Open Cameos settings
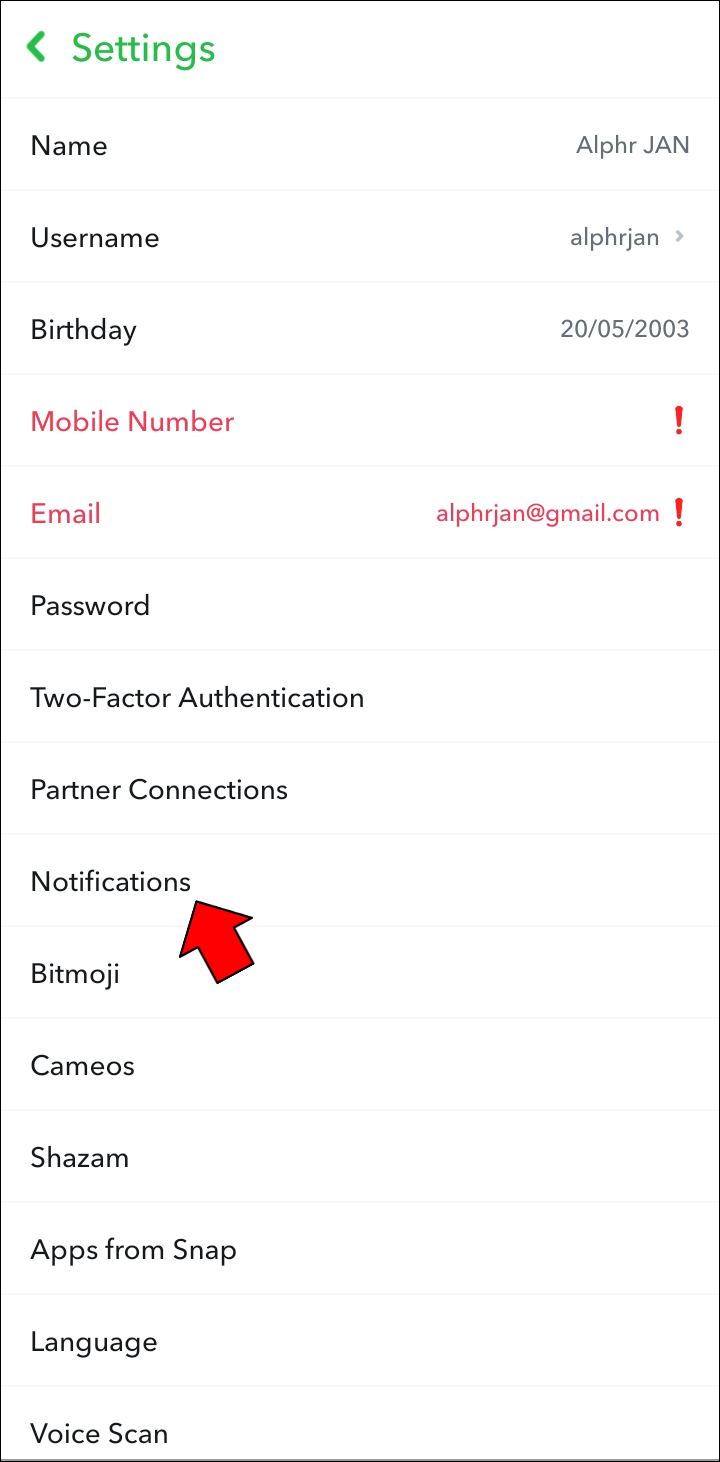Screen dimensions: 720x1462 point(360,1065)
